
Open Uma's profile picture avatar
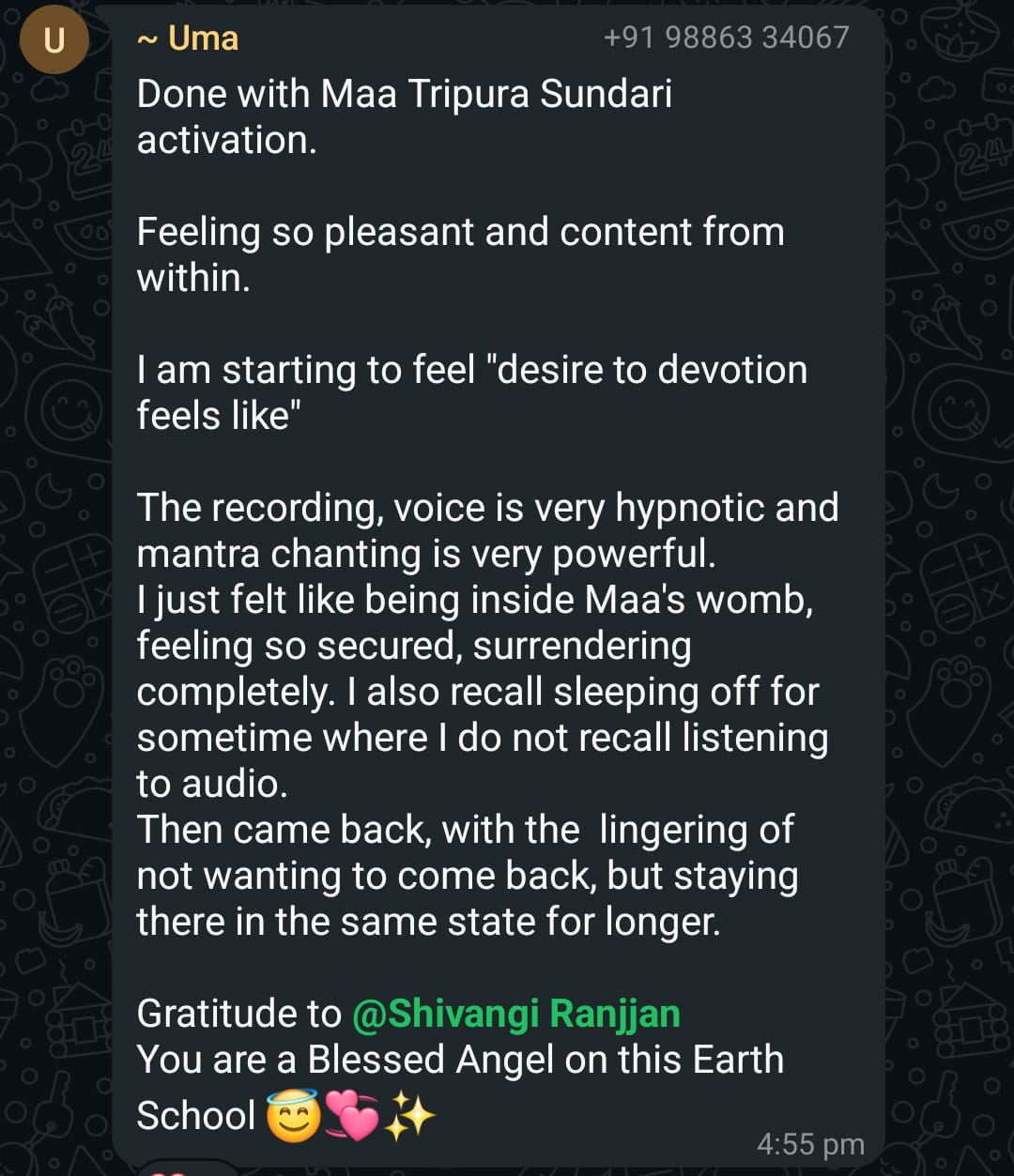(54, 40)
